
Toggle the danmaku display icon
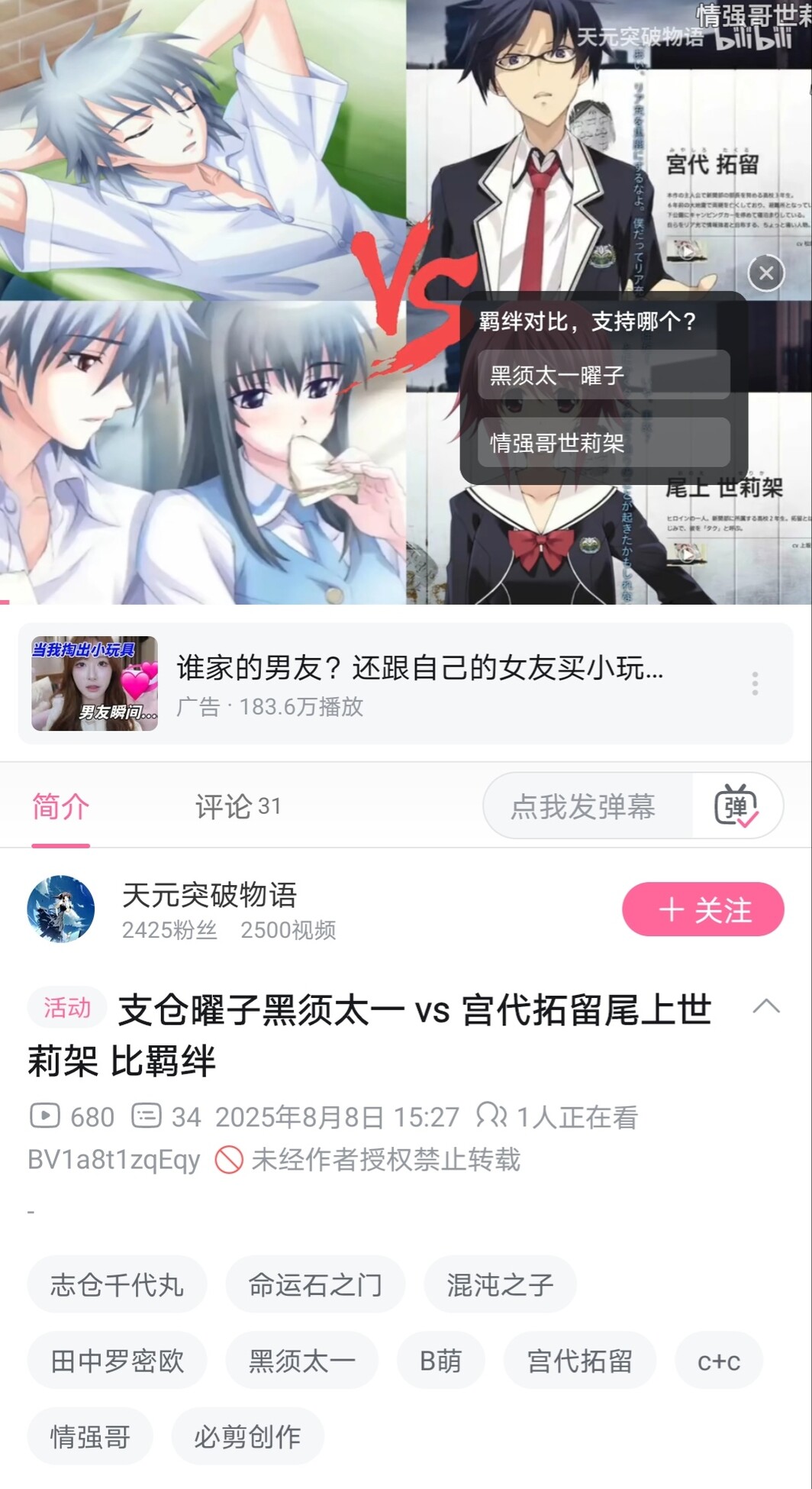(736, 806)
